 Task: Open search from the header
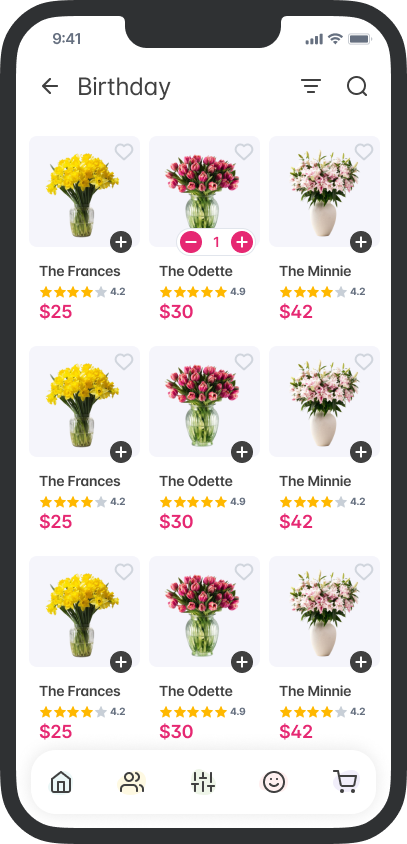tap(357, 86)
